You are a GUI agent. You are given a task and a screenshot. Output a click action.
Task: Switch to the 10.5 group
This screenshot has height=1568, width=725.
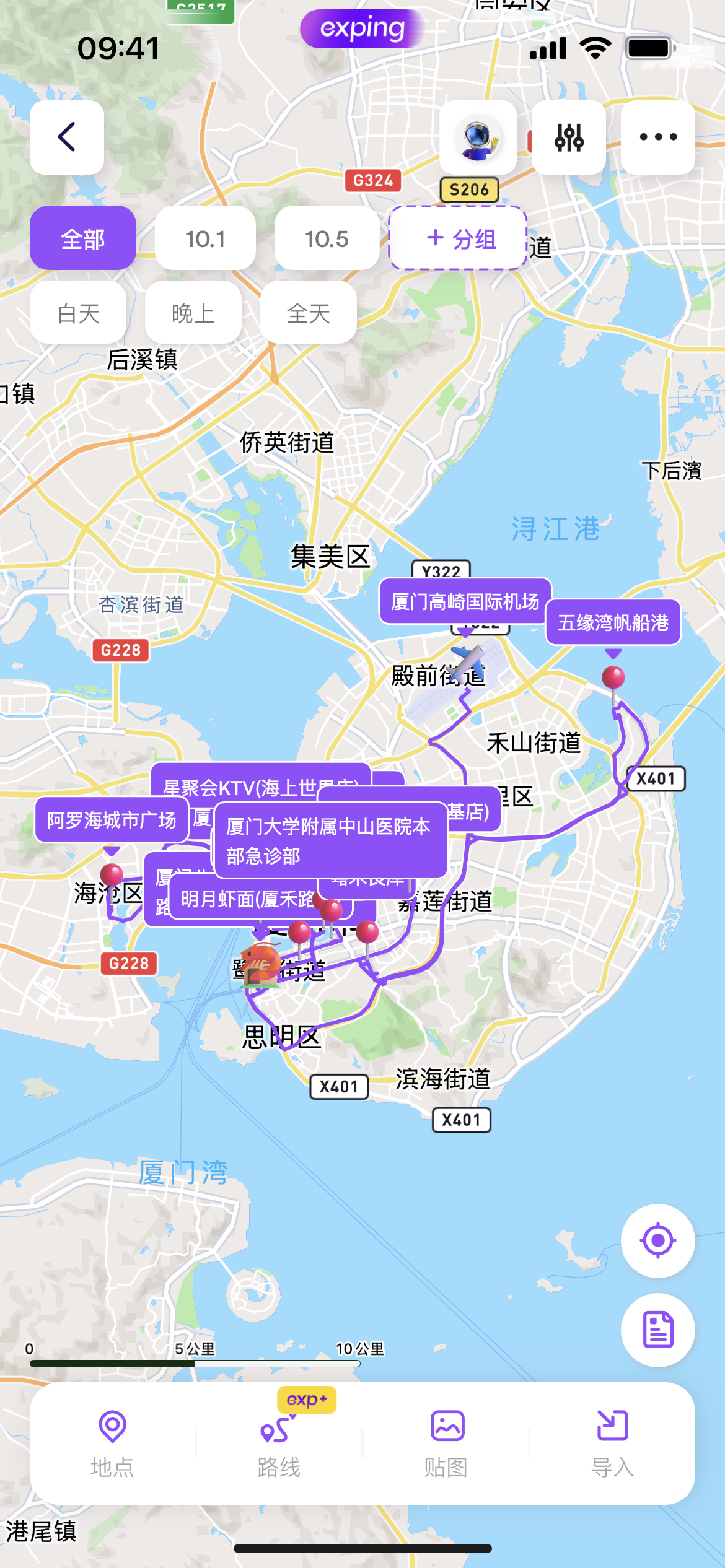coord(327,238)
